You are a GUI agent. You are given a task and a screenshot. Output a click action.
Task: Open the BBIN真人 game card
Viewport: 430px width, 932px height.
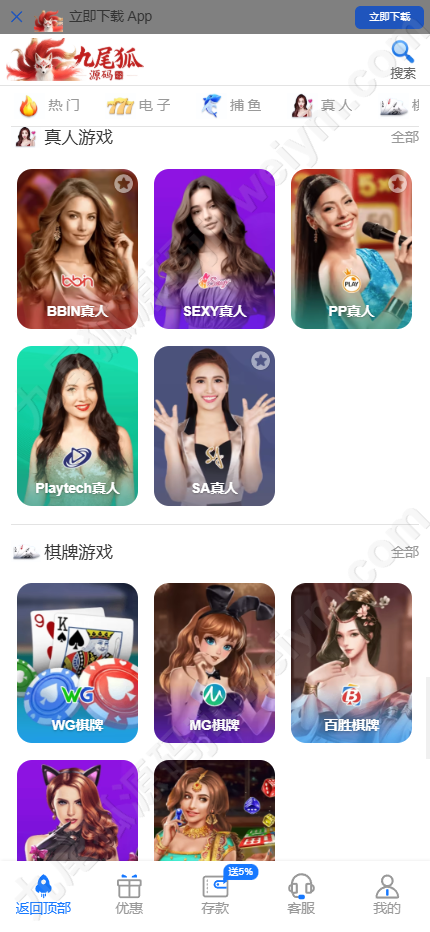click(77, 249)
